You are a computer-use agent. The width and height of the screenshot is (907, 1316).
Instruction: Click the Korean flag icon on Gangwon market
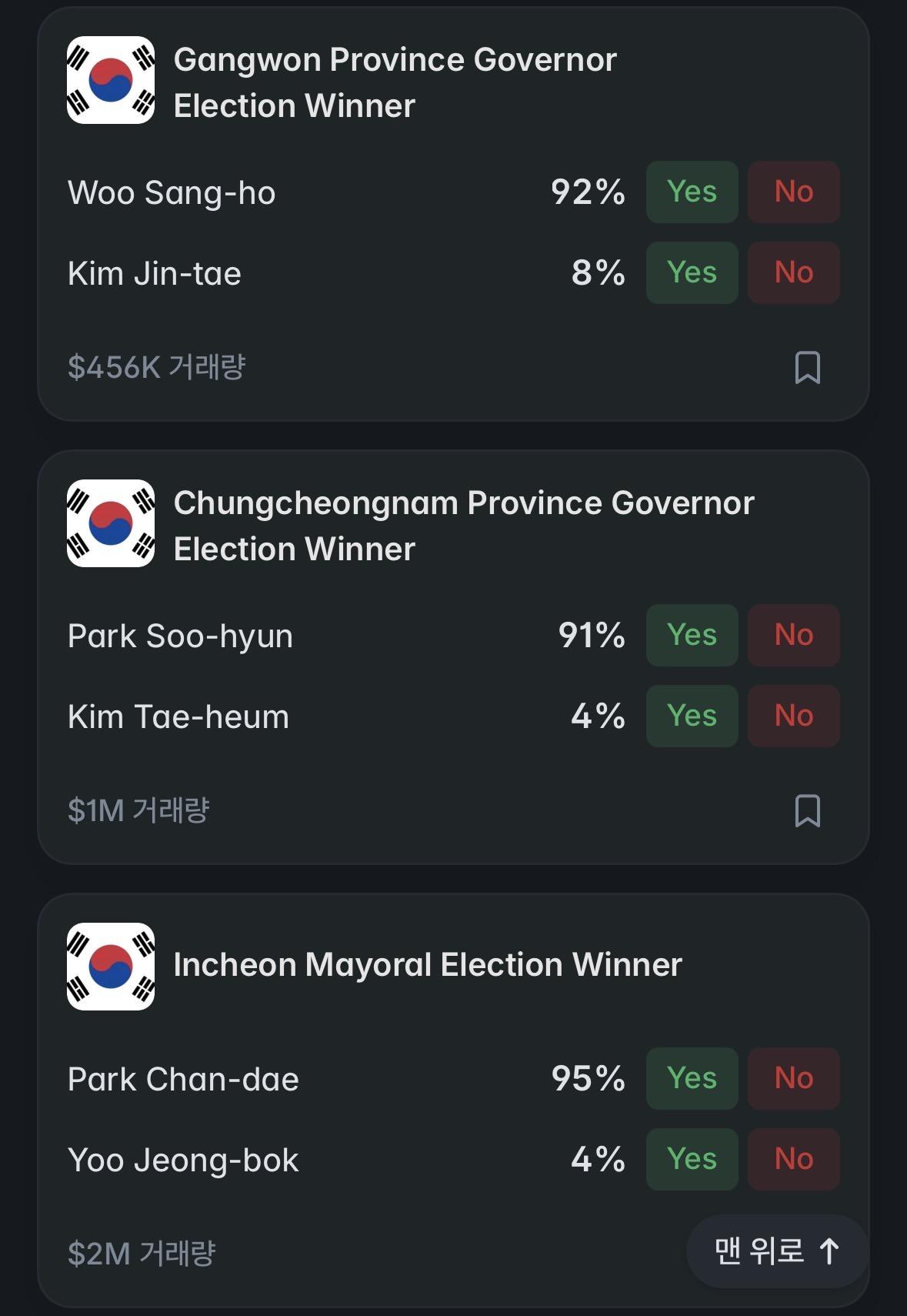[112, 81]
